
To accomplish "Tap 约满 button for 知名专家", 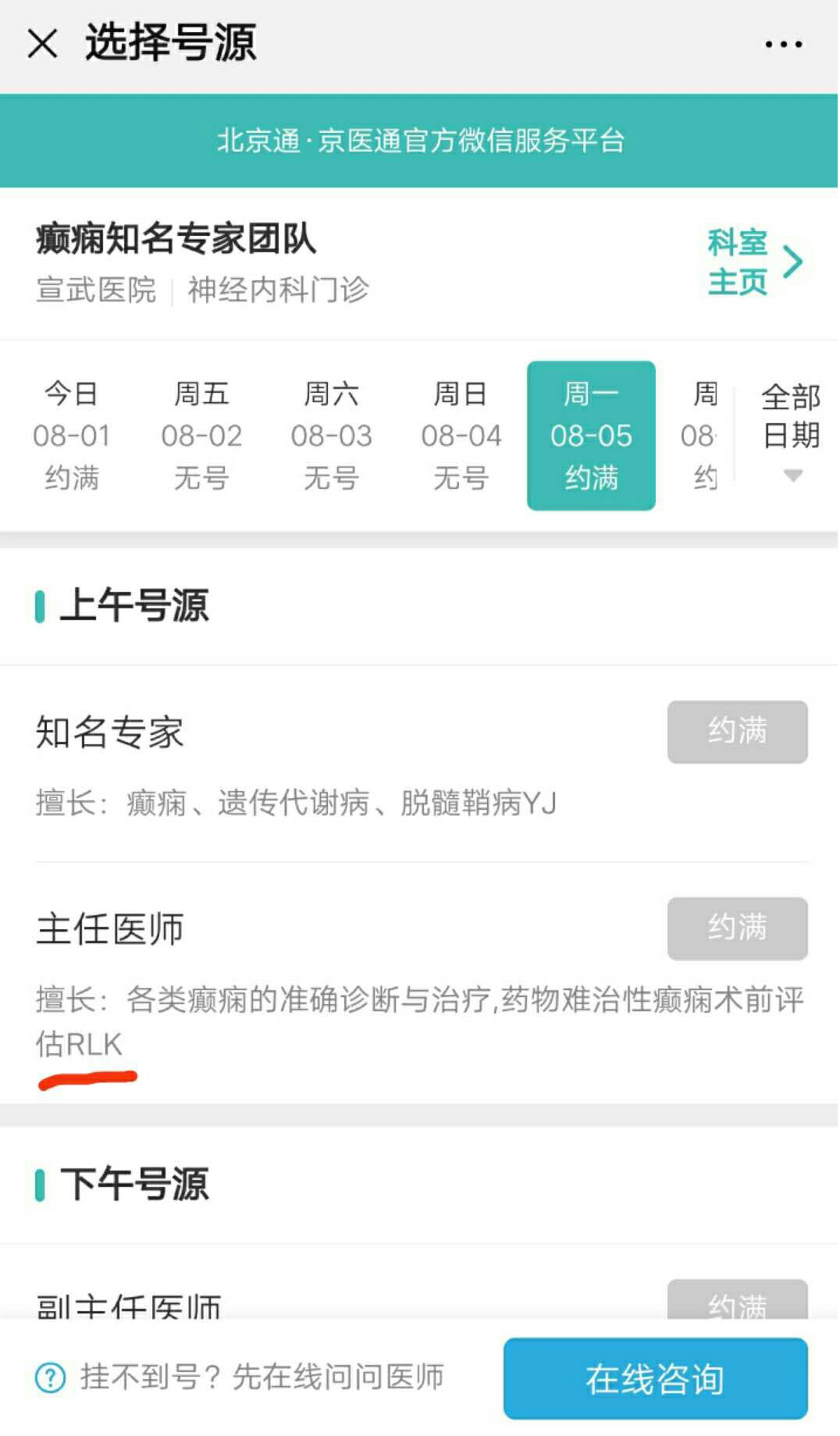I will coord(737,732).
